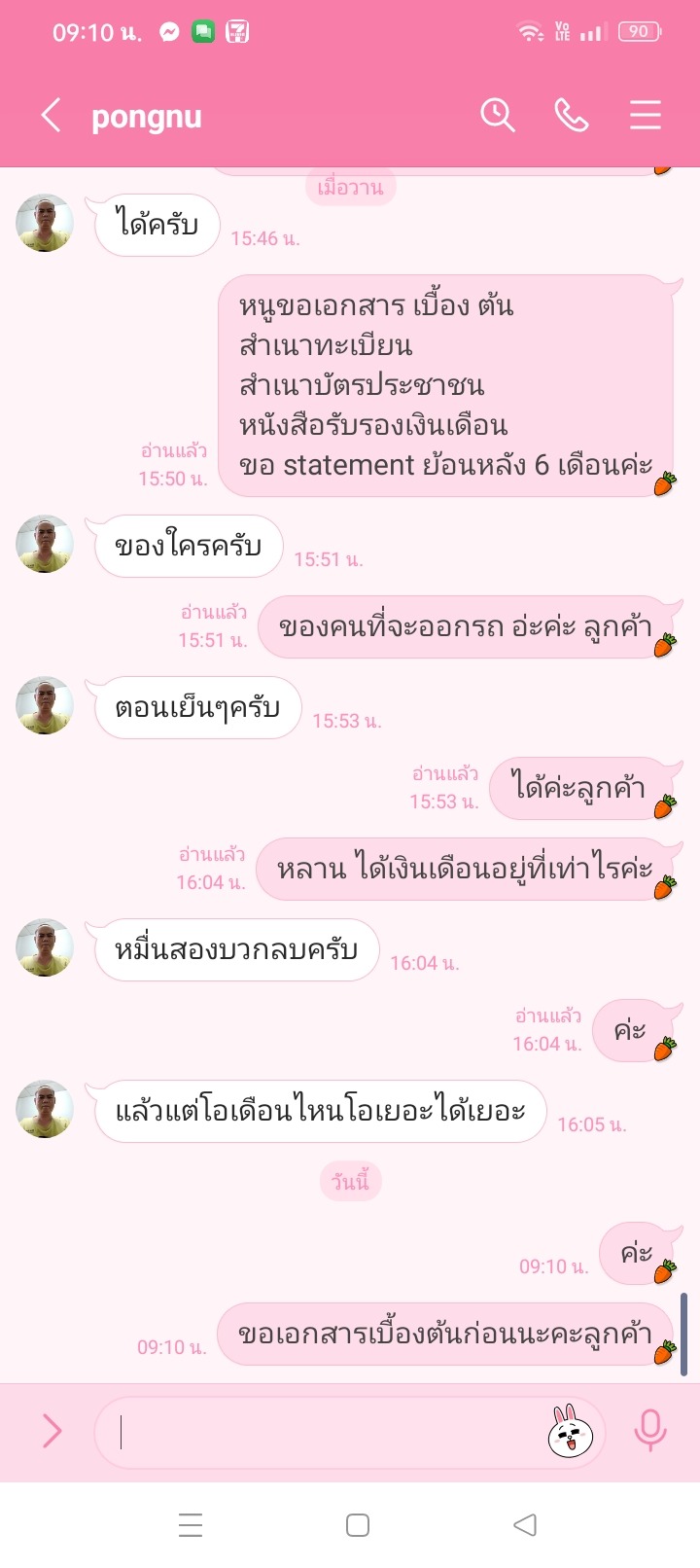Go to the system home screen
The image size is (700, 1568).
[357, 1524]
